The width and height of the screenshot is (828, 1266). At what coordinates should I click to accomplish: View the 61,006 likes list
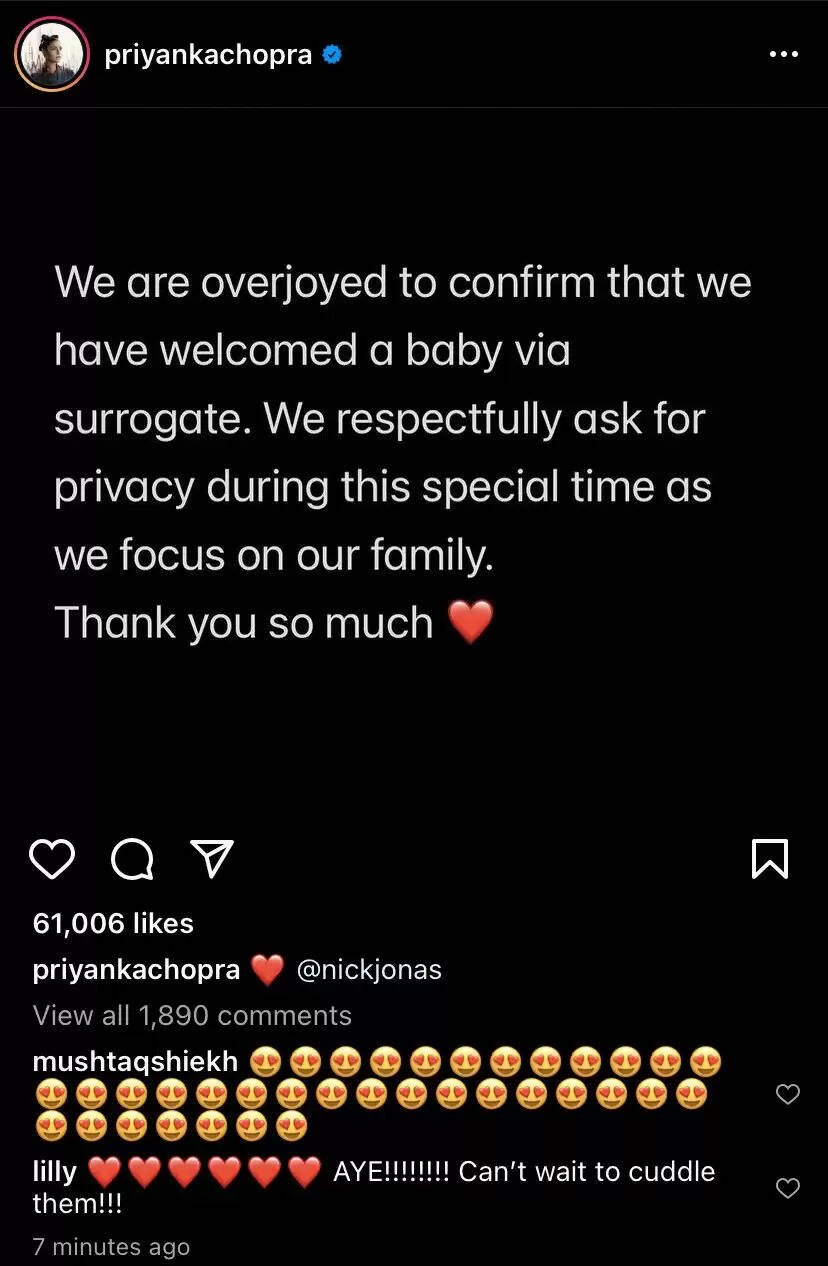tap(113, 923)
